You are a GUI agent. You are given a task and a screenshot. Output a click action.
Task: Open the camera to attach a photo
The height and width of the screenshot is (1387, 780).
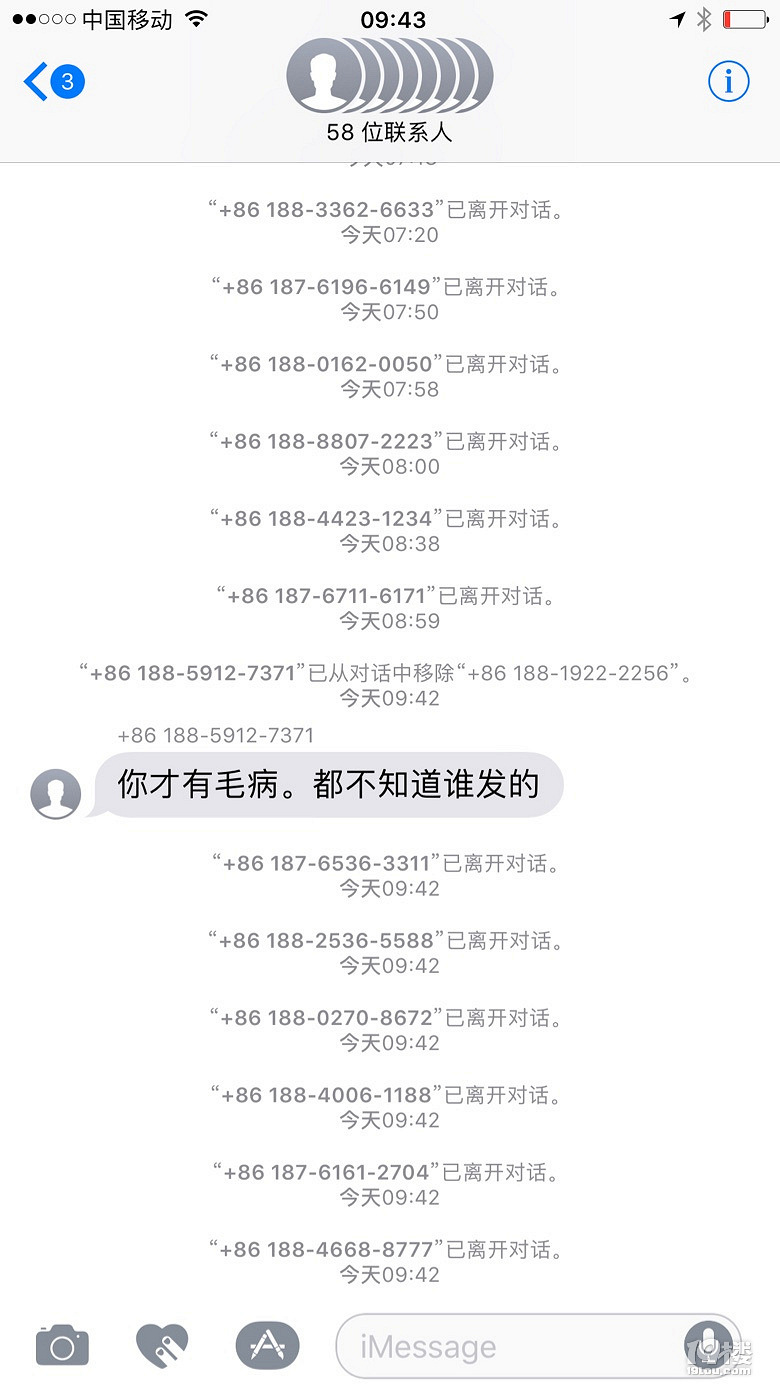tap(62, 1346)
